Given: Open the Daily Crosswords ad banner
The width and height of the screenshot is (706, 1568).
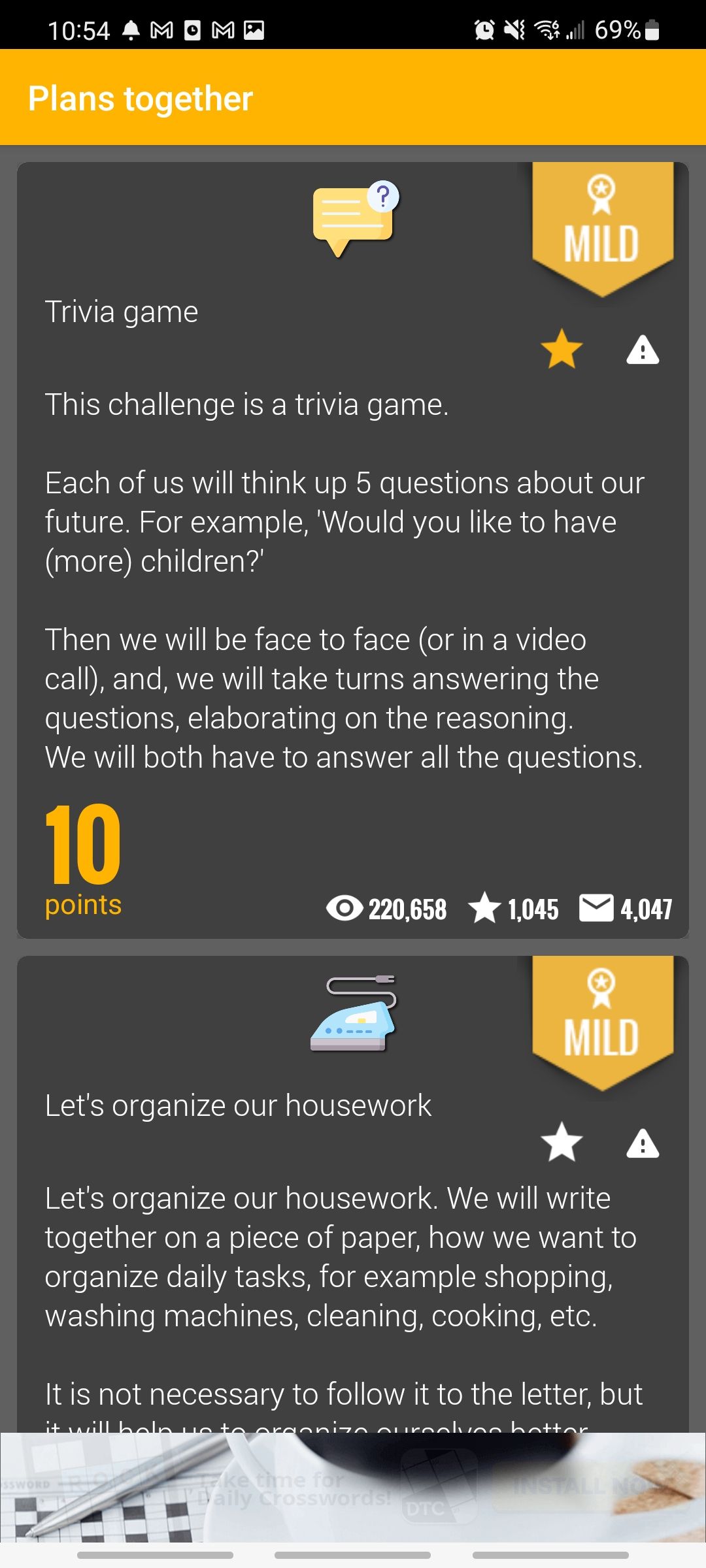Looking at the screenshot, I should coord(353,1488).
